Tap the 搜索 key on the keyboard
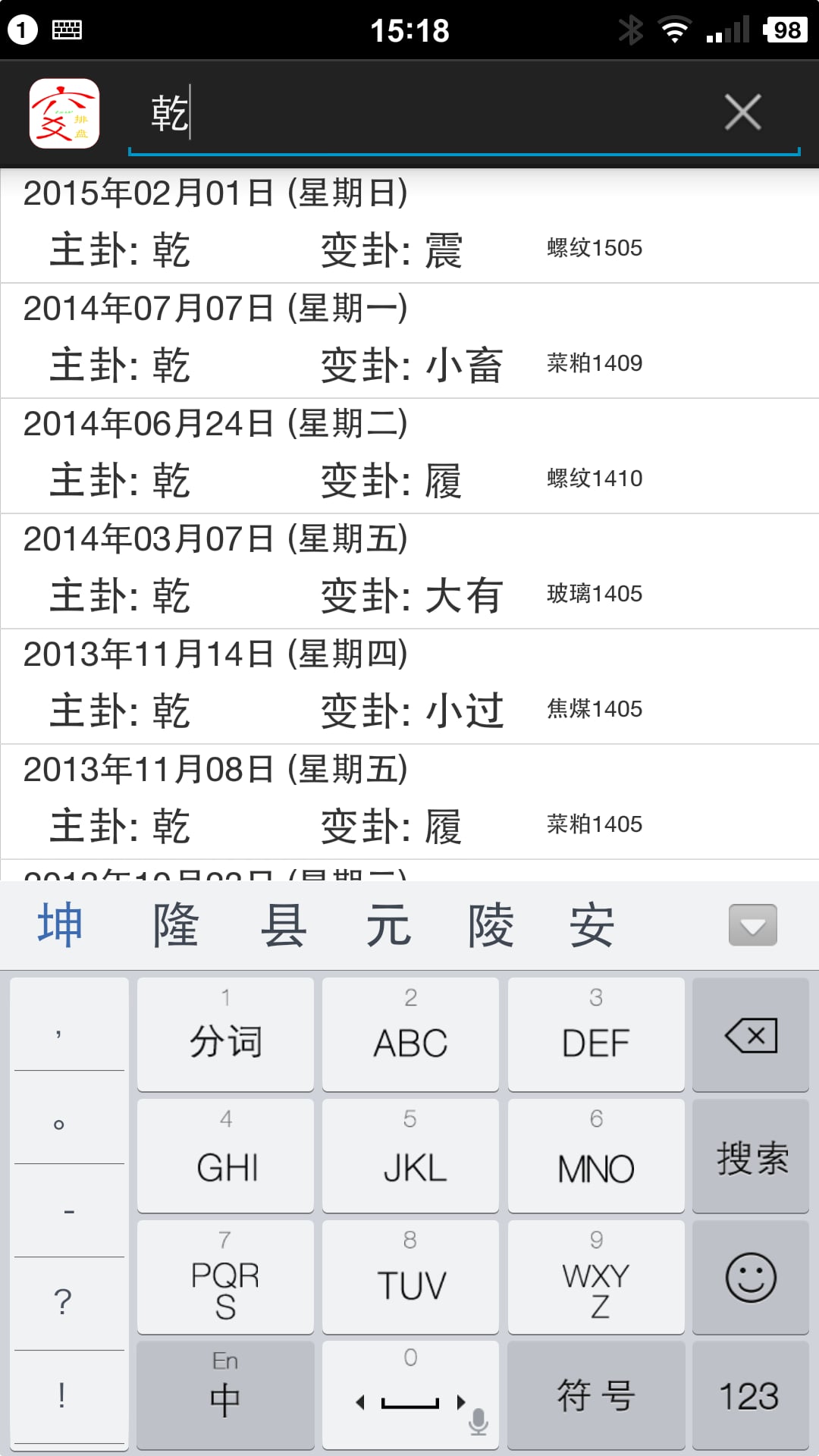The width and height of the screenshot is (819, 1456). tap(751, 1156)
